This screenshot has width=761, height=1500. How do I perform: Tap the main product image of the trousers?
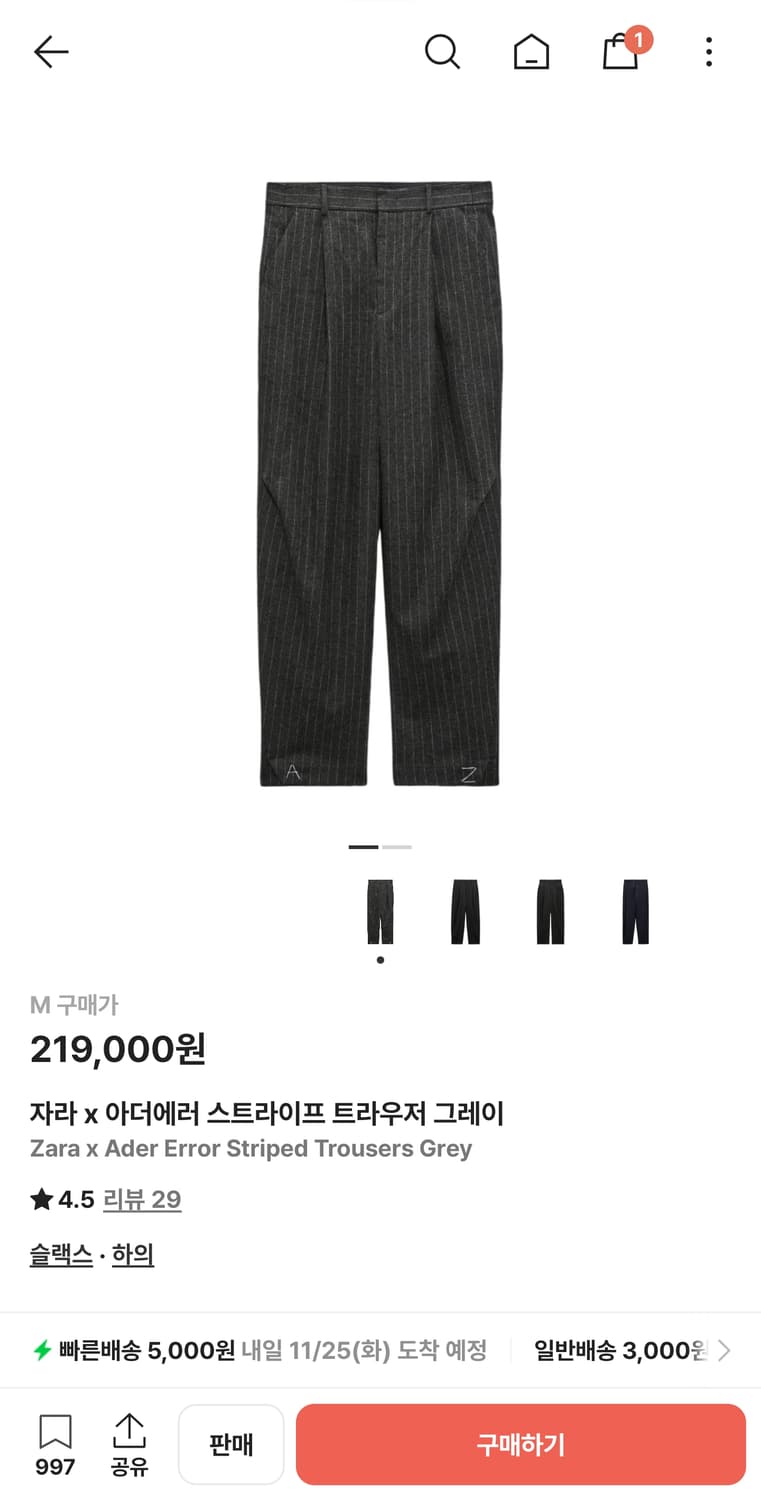380,480
